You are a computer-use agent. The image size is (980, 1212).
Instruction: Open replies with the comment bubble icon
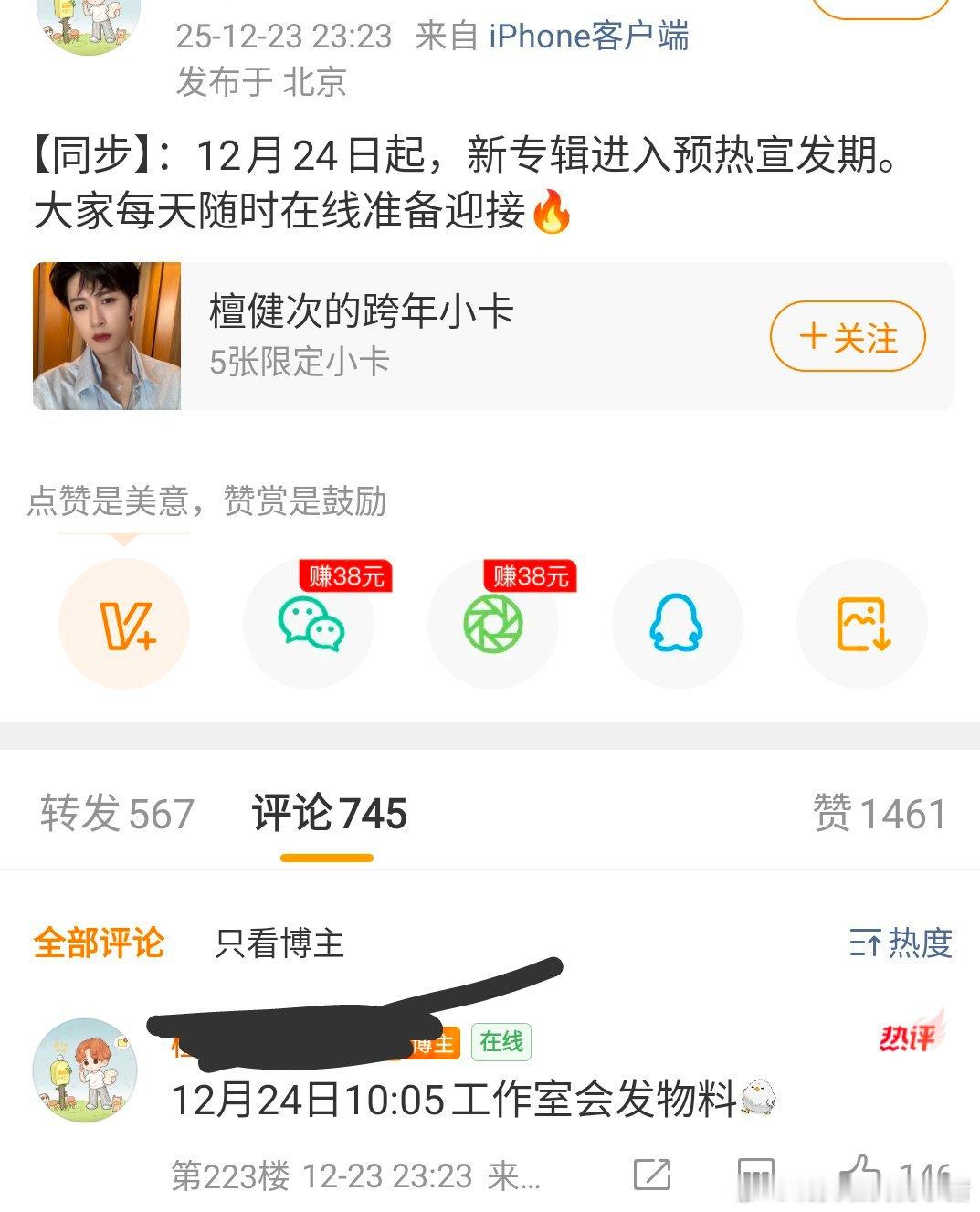754,1174
